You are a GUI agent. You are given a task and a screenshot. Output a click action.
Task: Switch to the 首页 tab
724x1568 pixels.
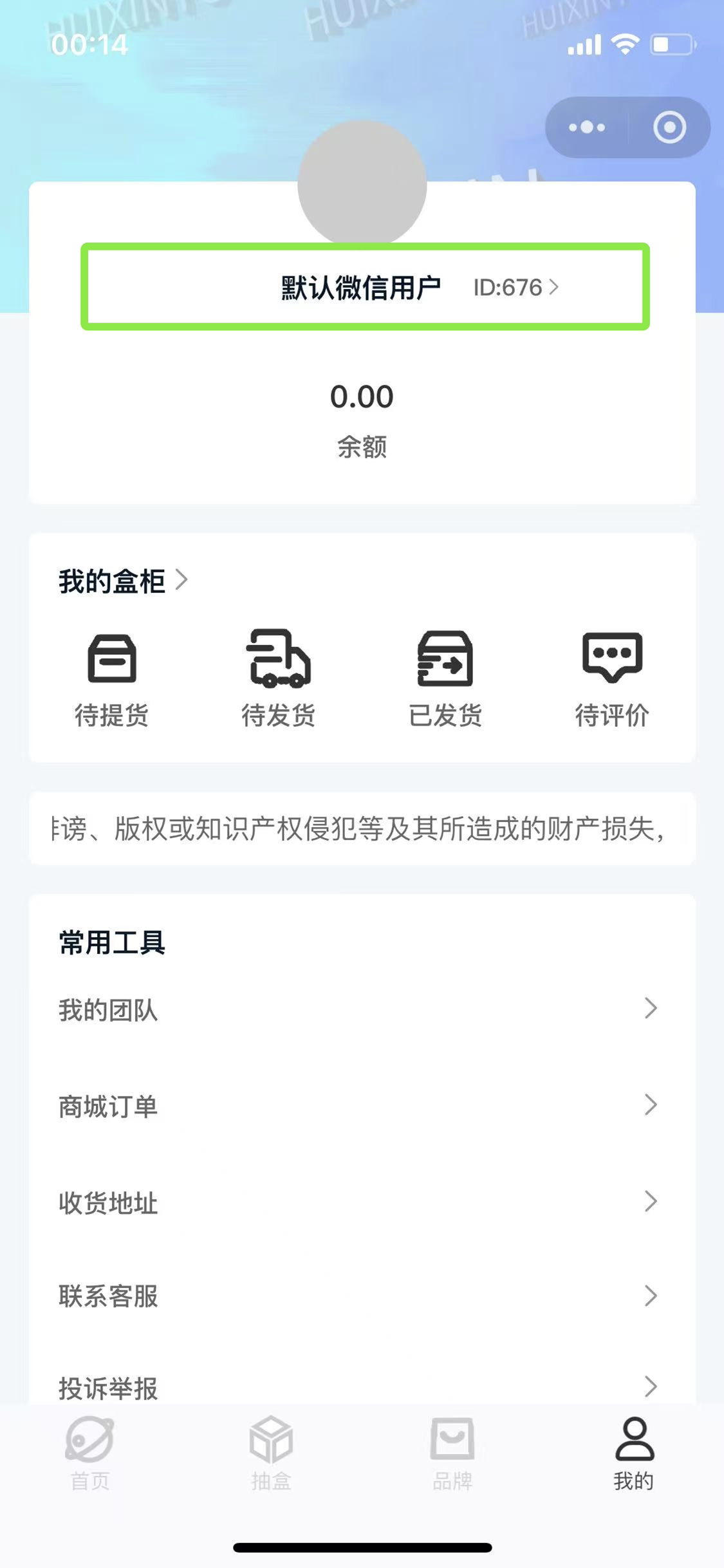point(90,1453)
